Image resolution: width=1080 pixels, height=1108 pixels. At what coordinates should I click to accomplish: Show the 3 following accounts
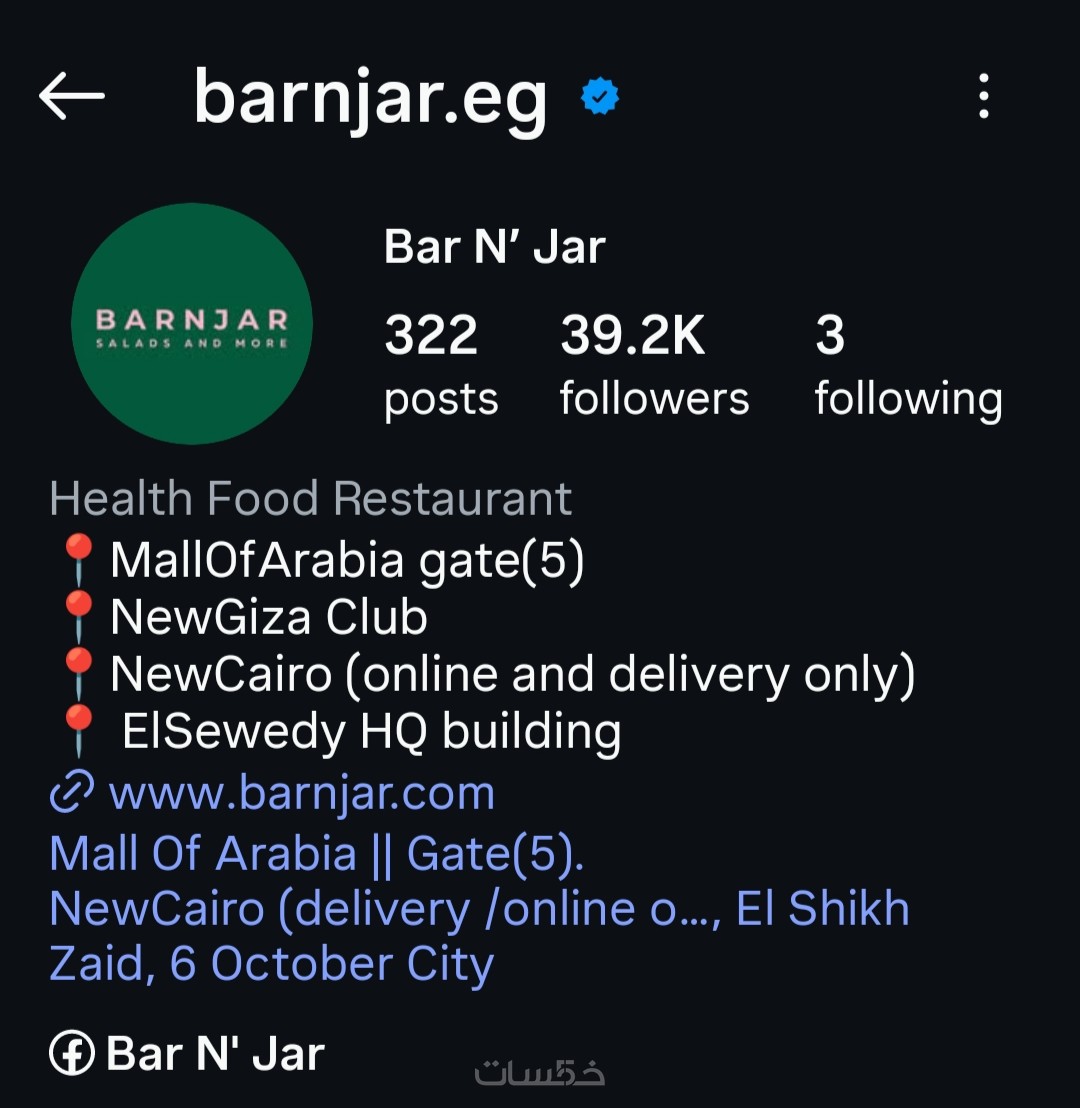[x=908, y=365]
